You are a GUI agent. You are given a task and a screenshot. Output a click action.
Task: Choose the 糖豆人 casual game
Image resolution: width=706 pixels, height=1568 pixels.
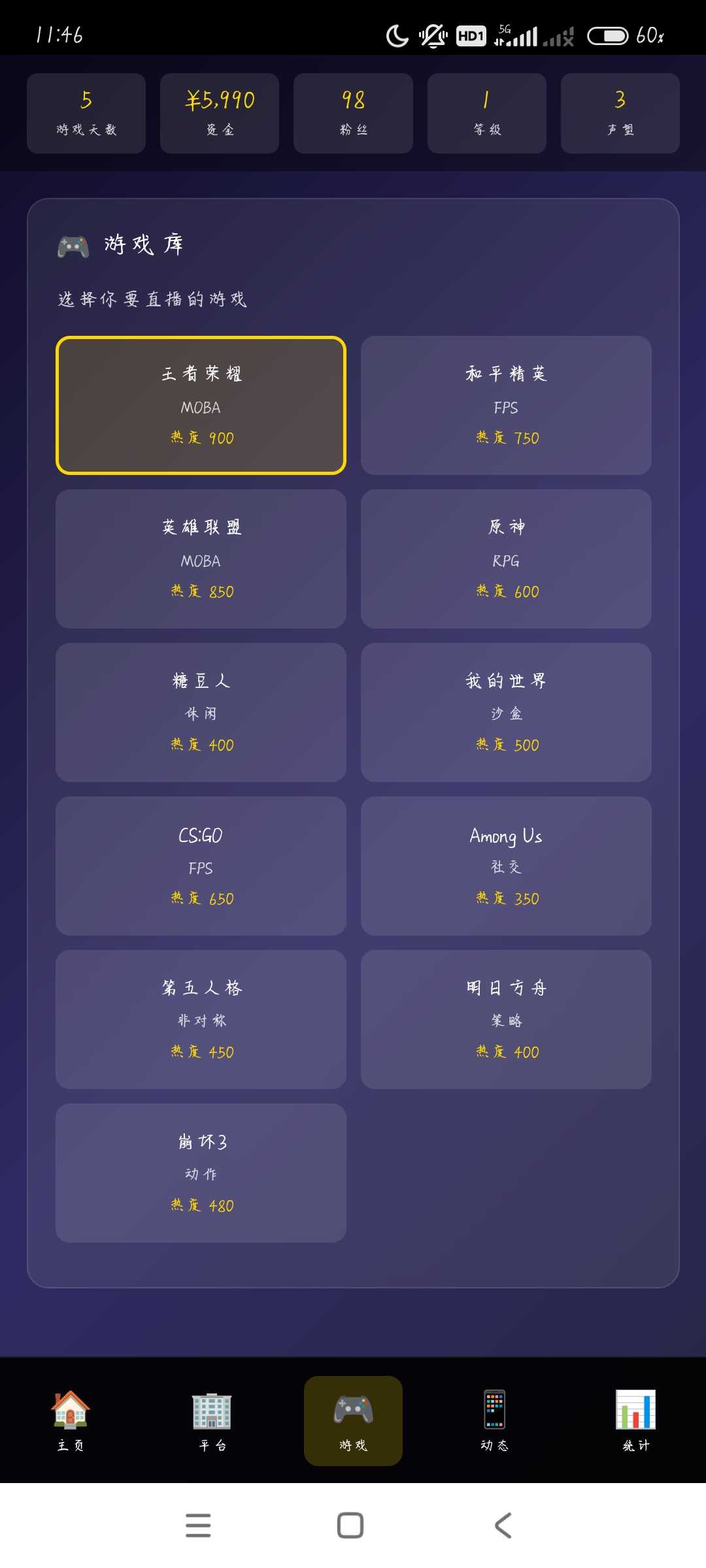201,712
